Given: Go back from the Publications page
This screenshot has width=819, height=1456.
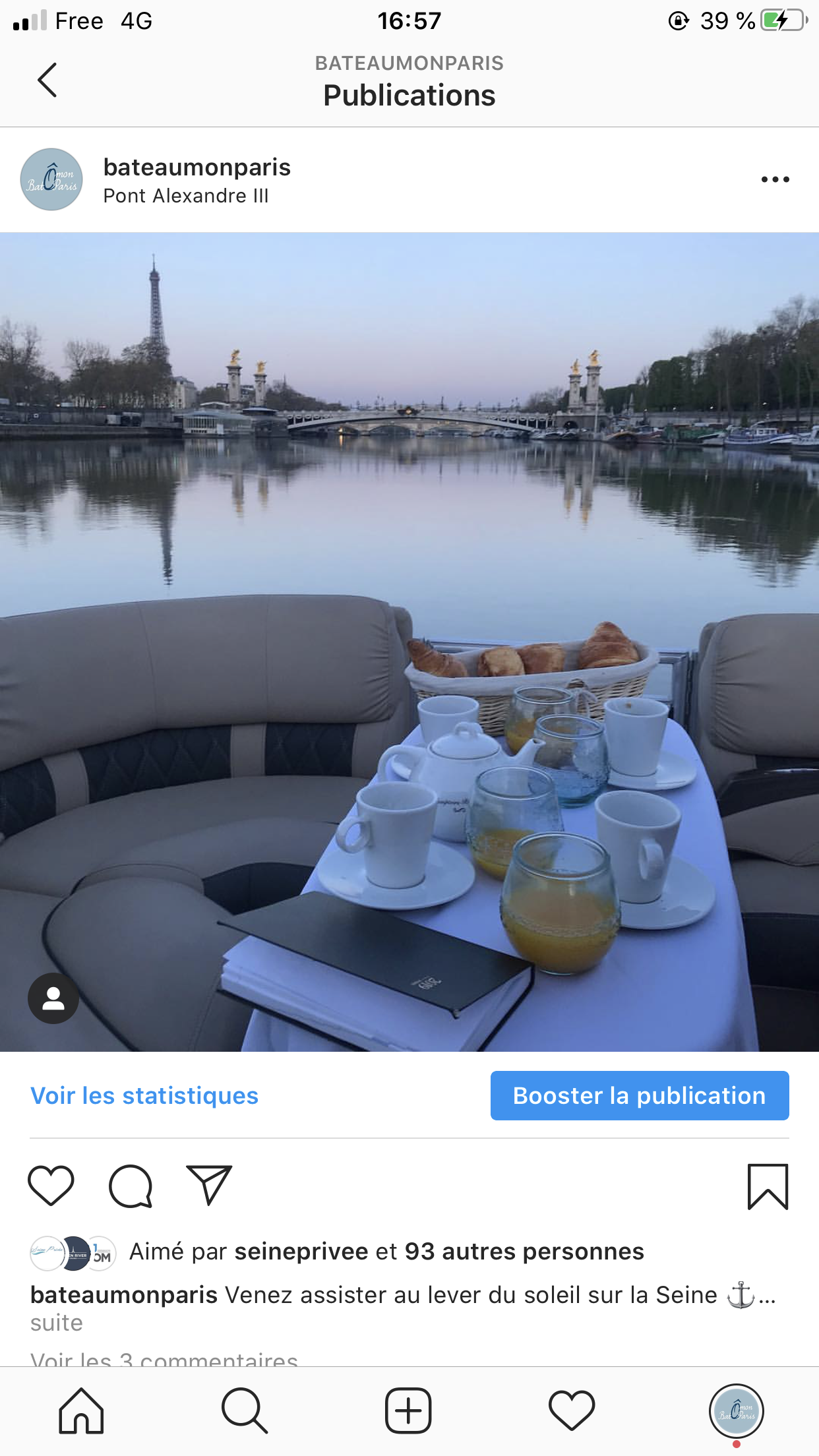Looking at the screenshot, I should tap(47, 80).
